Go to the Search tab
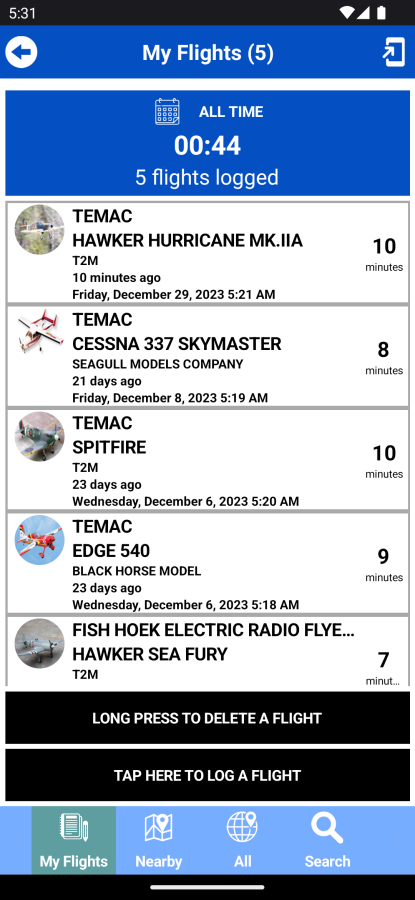This screenshot has height=900, width=415. [327, 840]
